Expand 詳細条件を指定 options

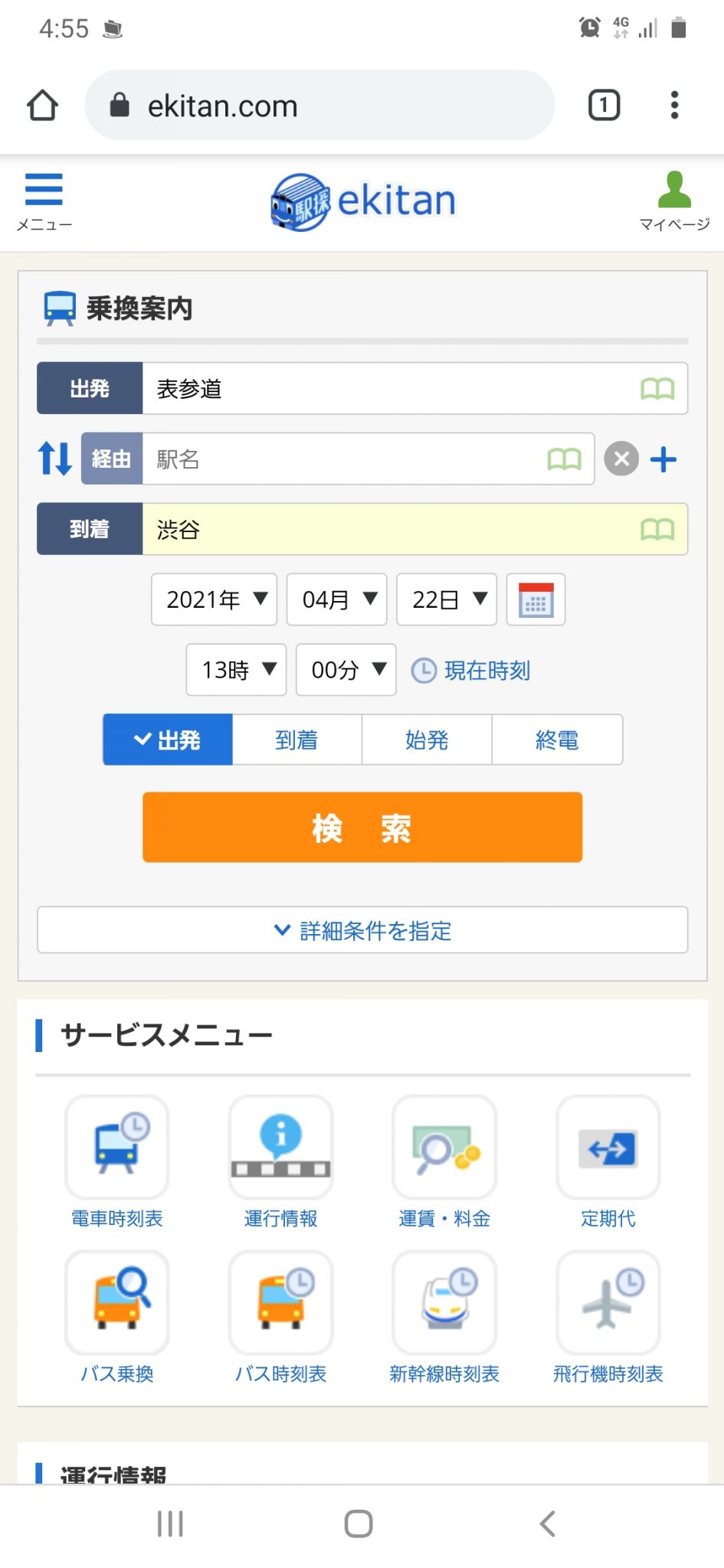click(x=362, y=930)
